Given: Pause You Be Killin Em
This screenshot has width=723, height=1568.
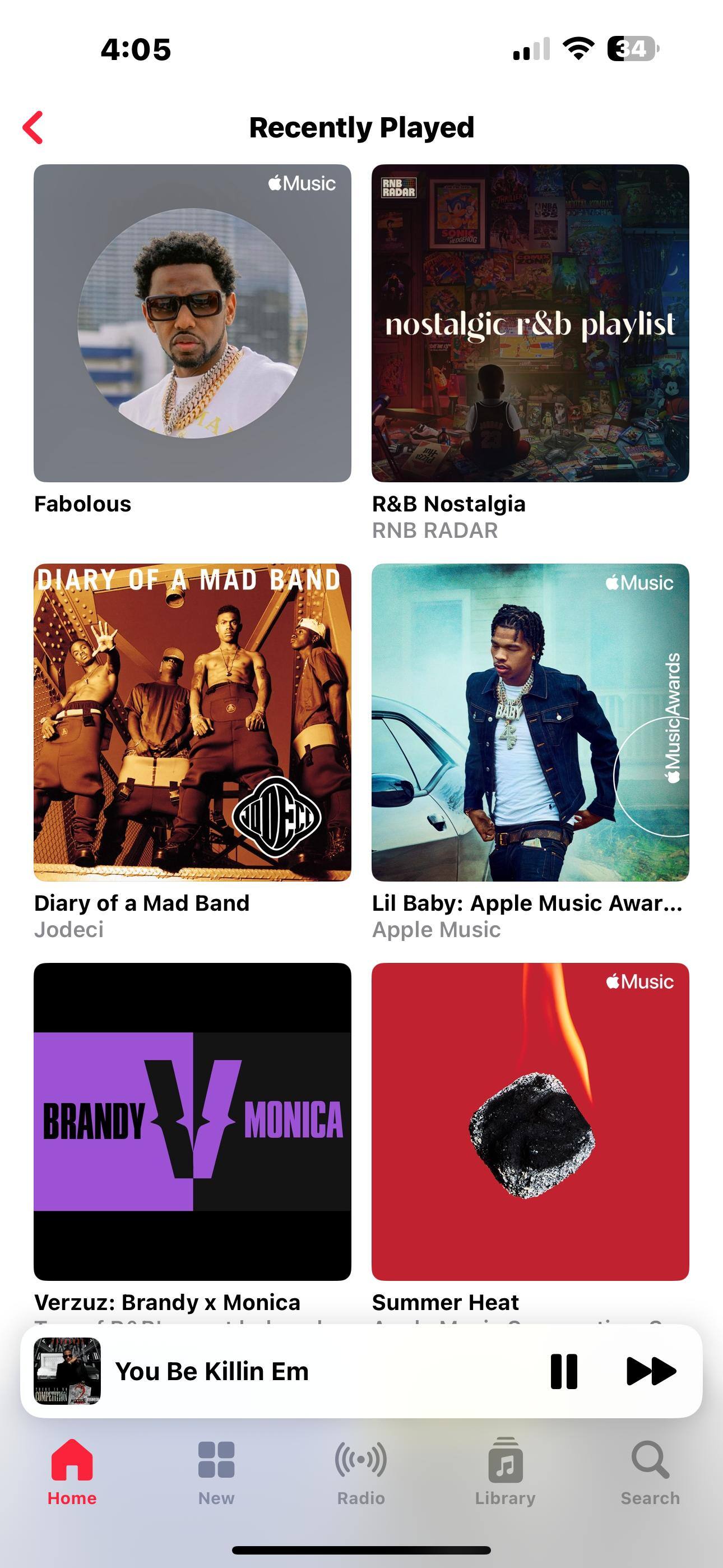Looking at the screenshot, I should click(564, 1371).
